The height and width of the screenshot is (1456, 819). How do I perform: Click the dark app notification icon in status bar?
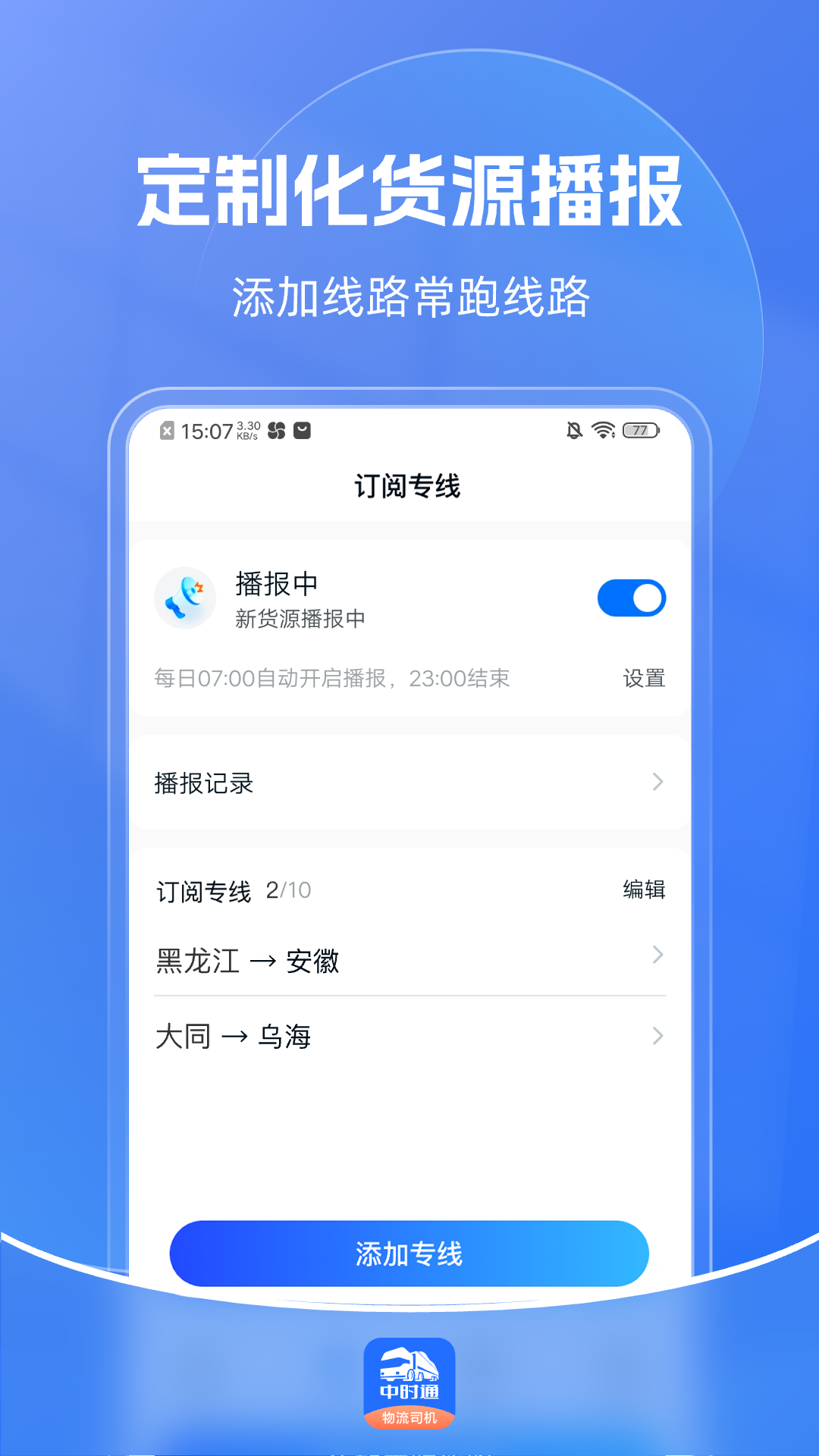(303, 430)
